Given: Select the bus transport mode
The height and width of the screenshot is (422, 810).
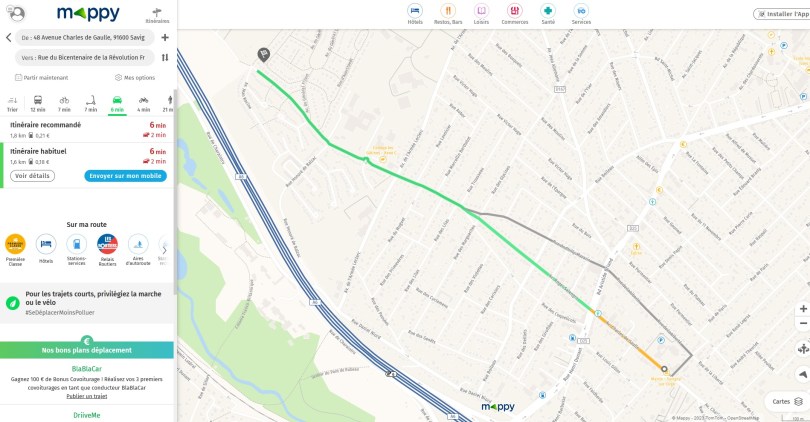Looking at the screenshot, I should pos(38,102).
